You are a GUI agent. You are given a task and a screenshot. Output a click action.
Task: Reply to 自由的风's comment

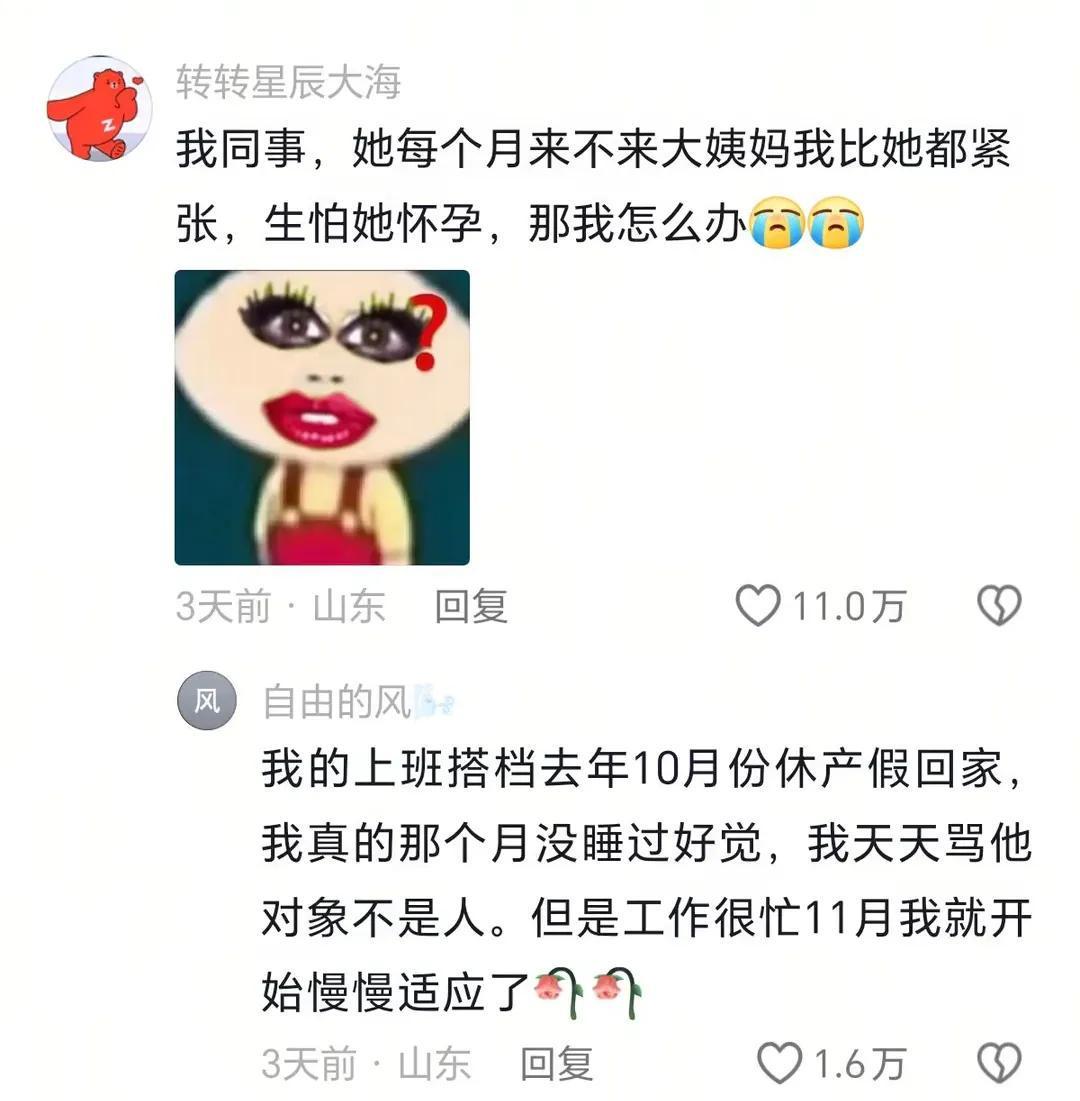tap(557, 1064)
